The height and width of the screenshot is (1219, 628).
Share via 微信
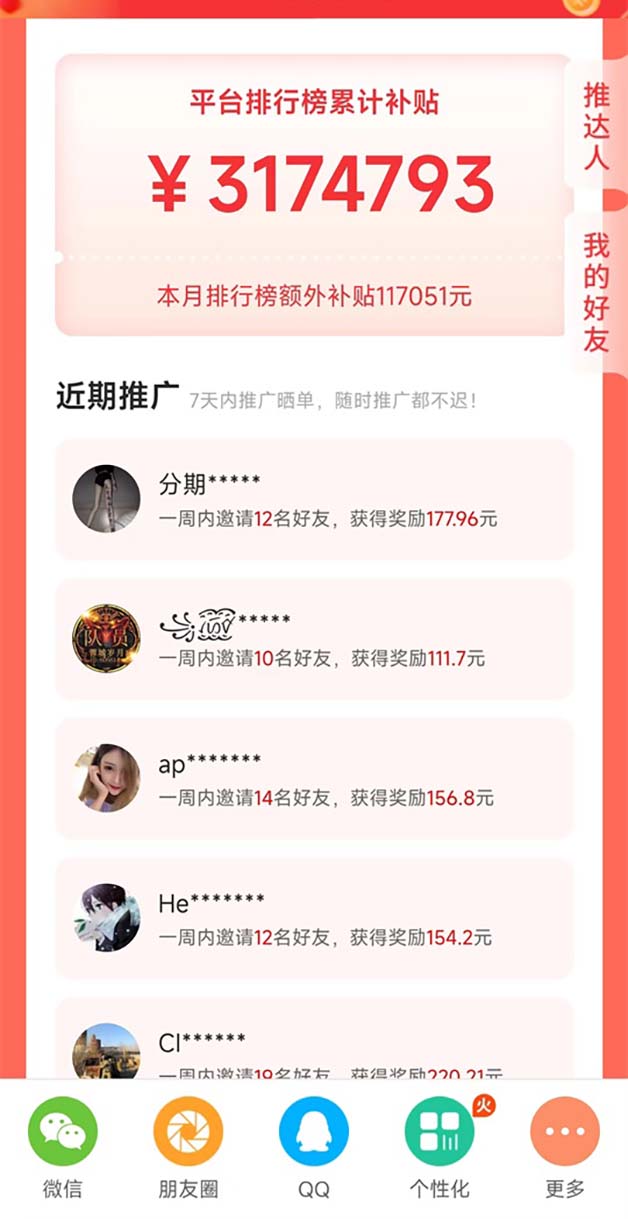tap(62, 1133)
